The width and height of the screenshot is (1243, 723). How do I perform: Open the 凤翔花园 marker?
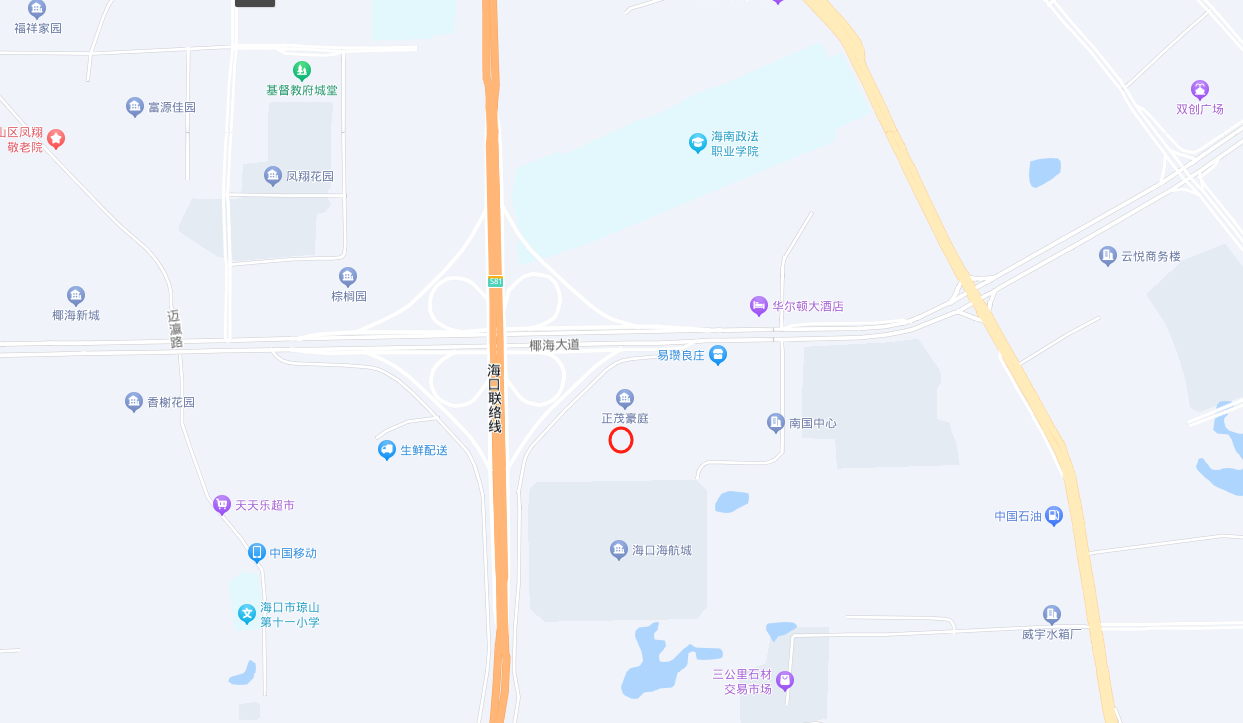point(273,176)
